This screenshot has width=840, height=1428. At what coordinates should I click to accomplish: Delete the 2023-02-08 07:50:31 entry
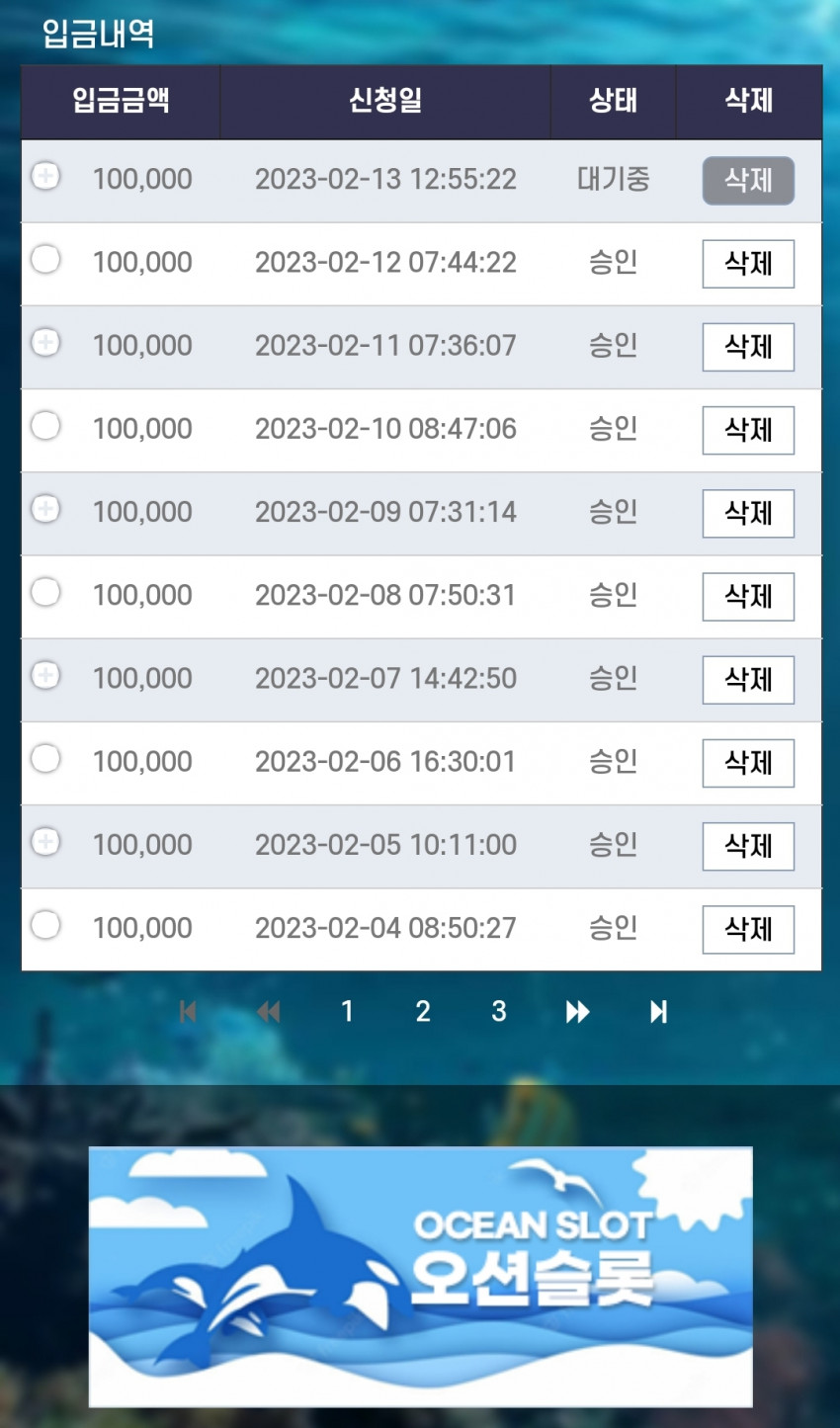748,597
